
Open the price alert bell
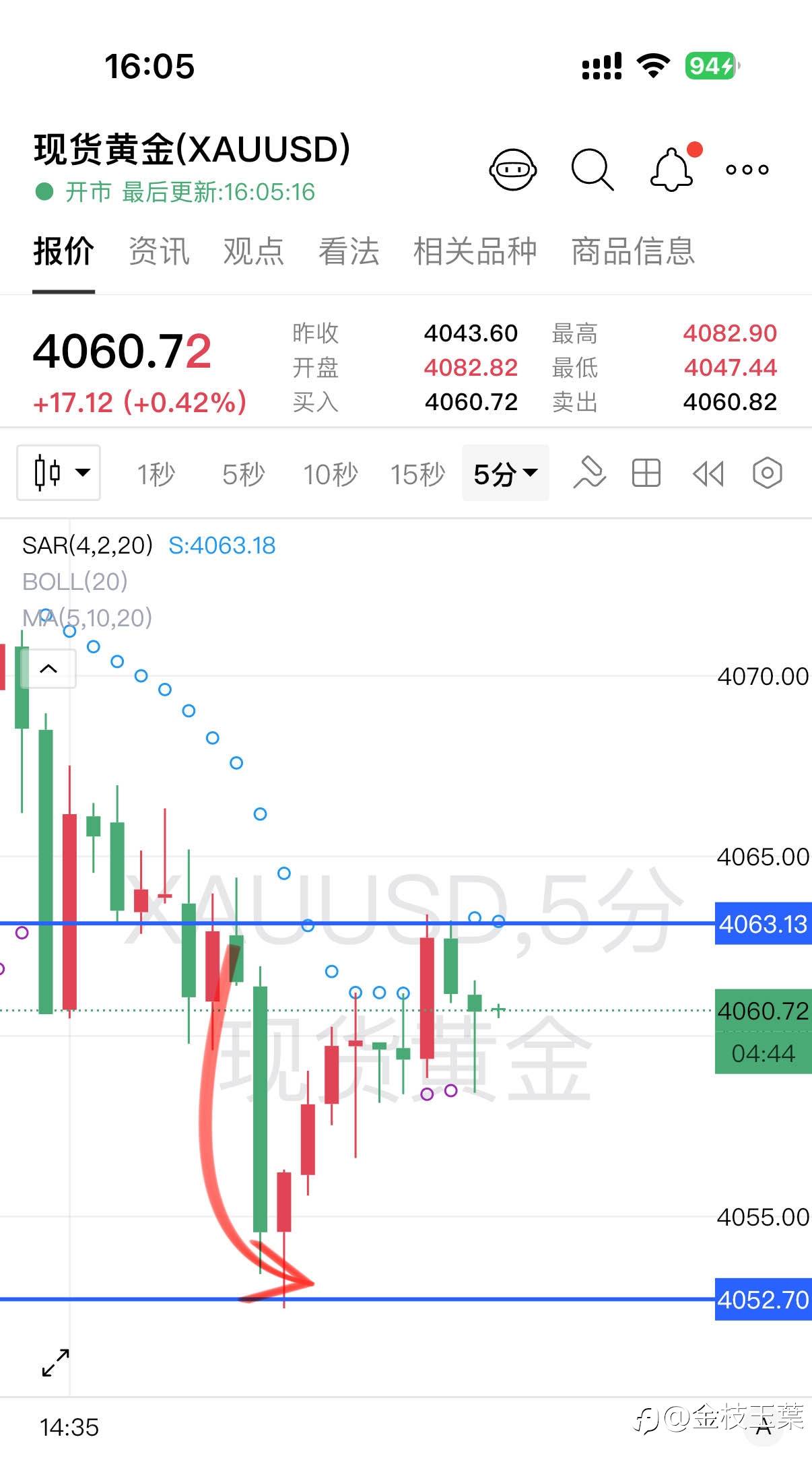tap(673, 168)
